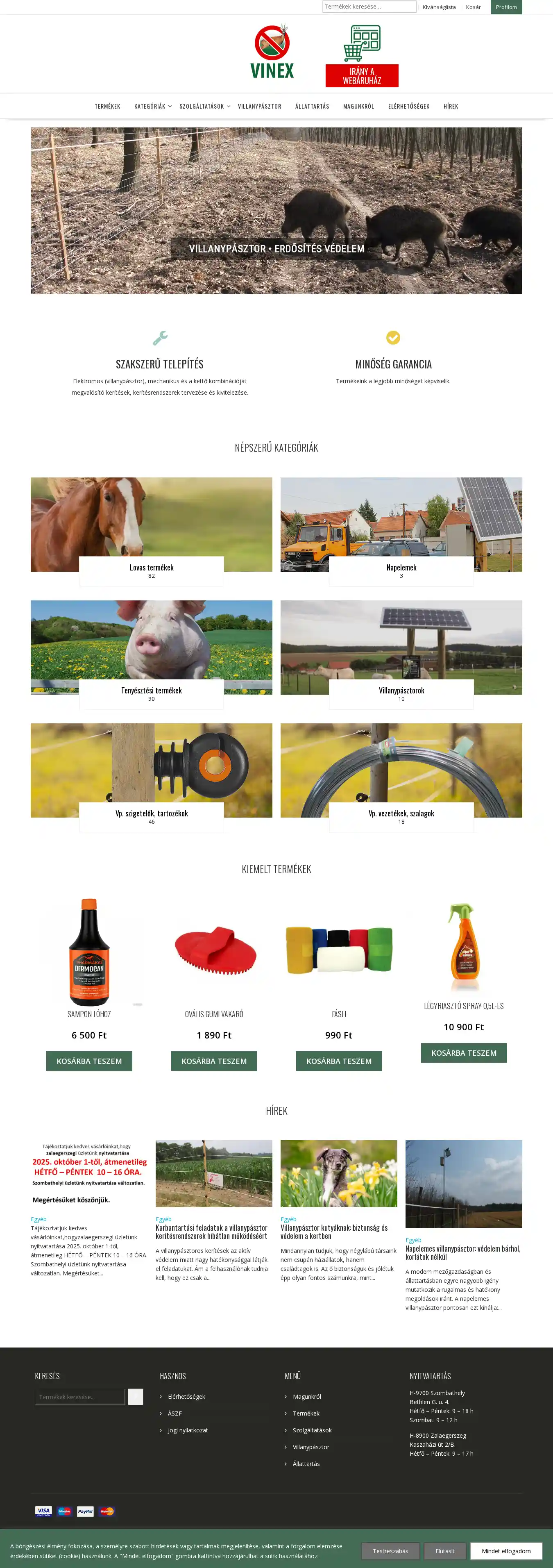Open cookie Testreszabás settings
553x1568 pixels.
pyautogui.click(x=390, y=1550)
